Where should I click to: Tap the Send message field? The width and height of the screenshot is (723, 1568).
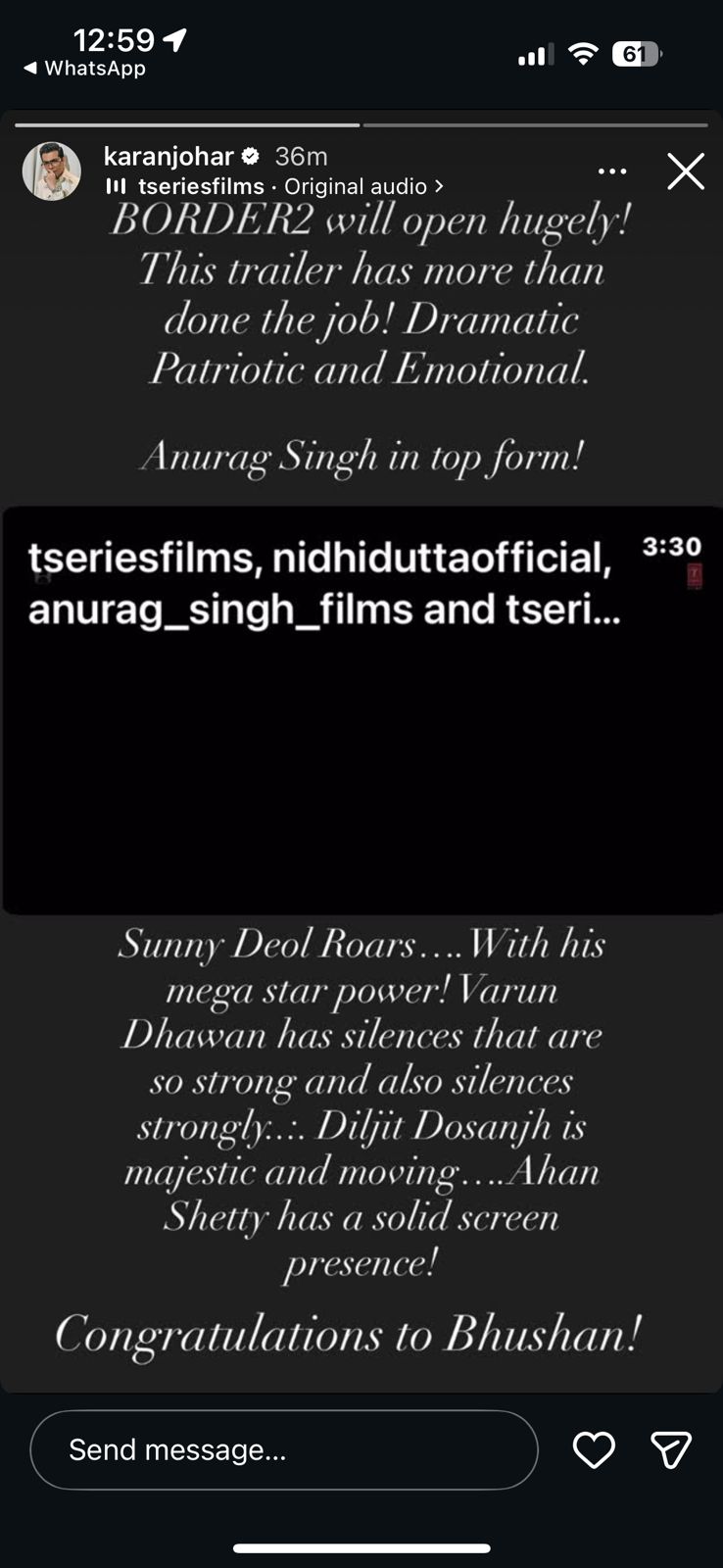point(284,1449)
